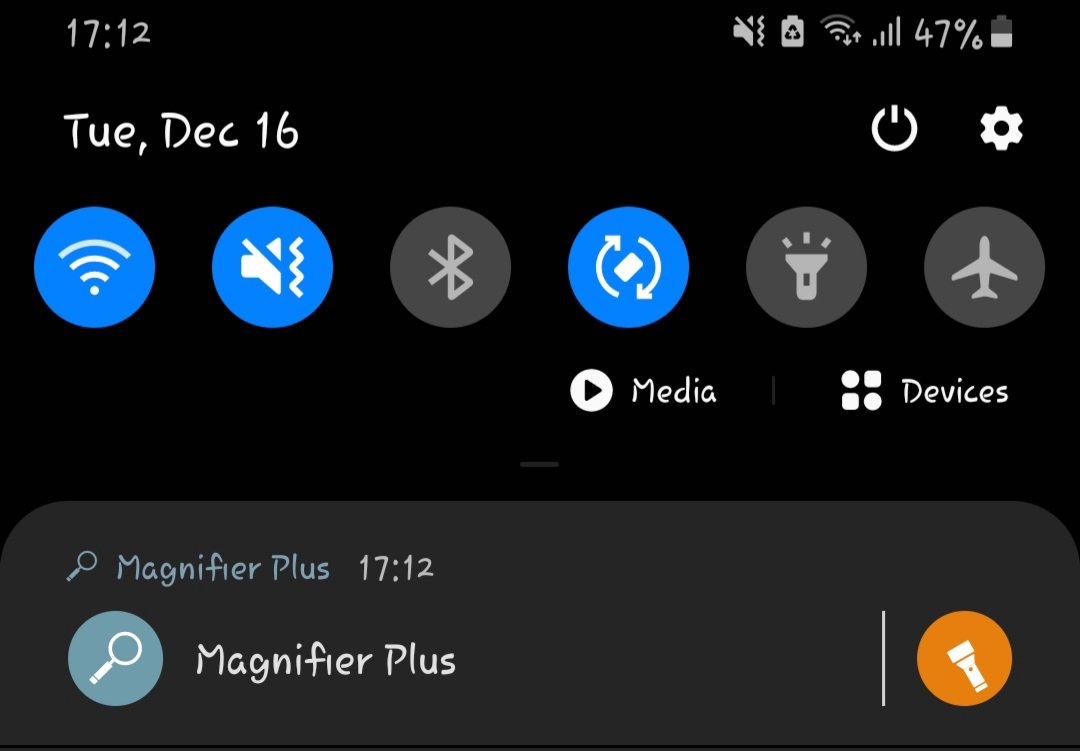Toggle the vibrate sound mode tile
The image size is (1080, 751).
[x=272, y=268]
